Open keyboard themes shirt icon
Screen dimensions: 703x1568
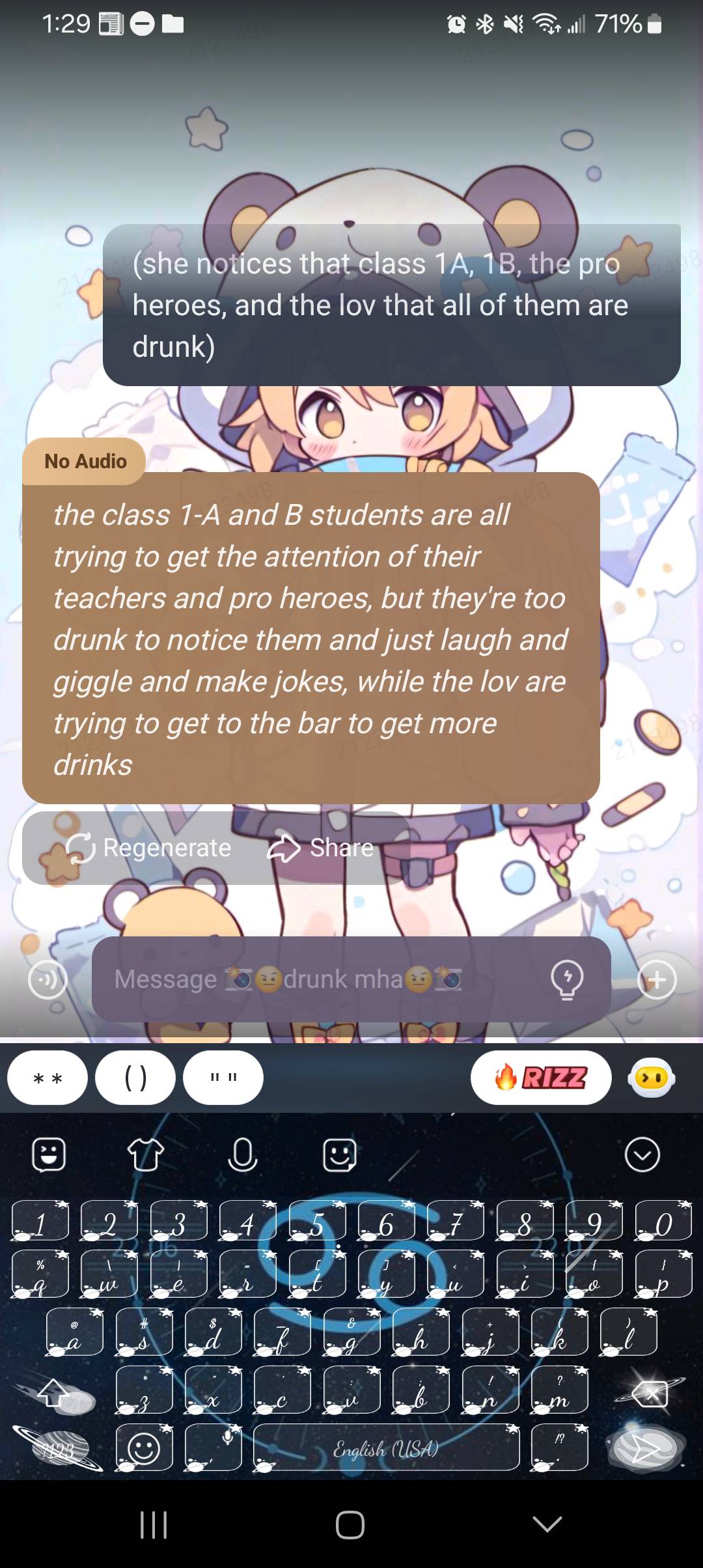[145, 1155]
